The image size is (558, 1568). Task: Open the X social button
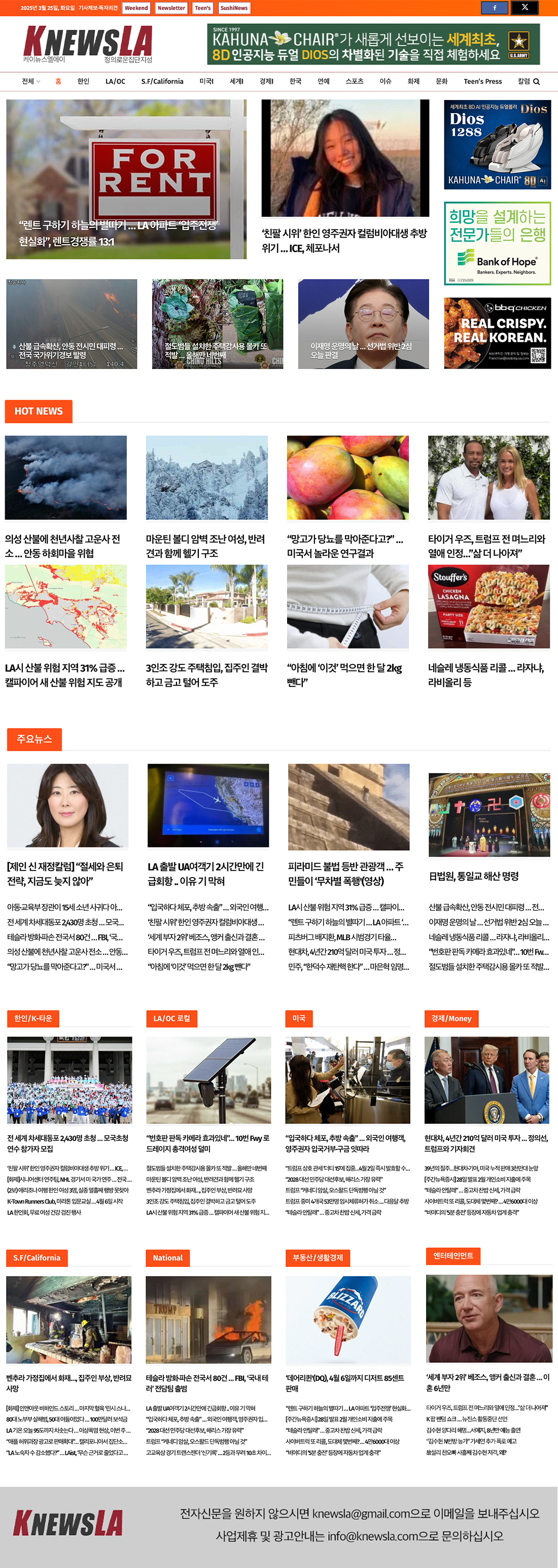click(x=525, y=8)
